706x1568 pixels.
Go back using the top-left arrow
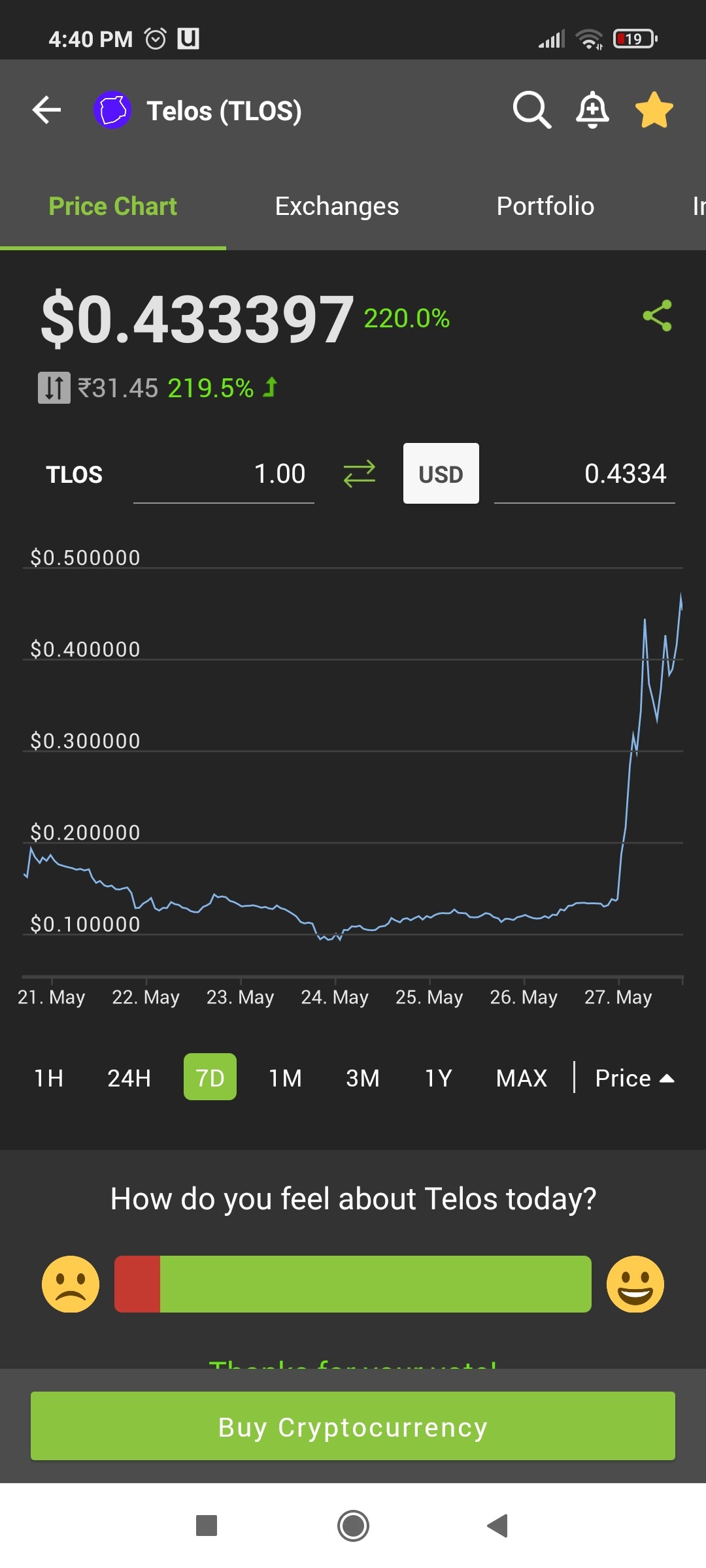coord(46,110)
